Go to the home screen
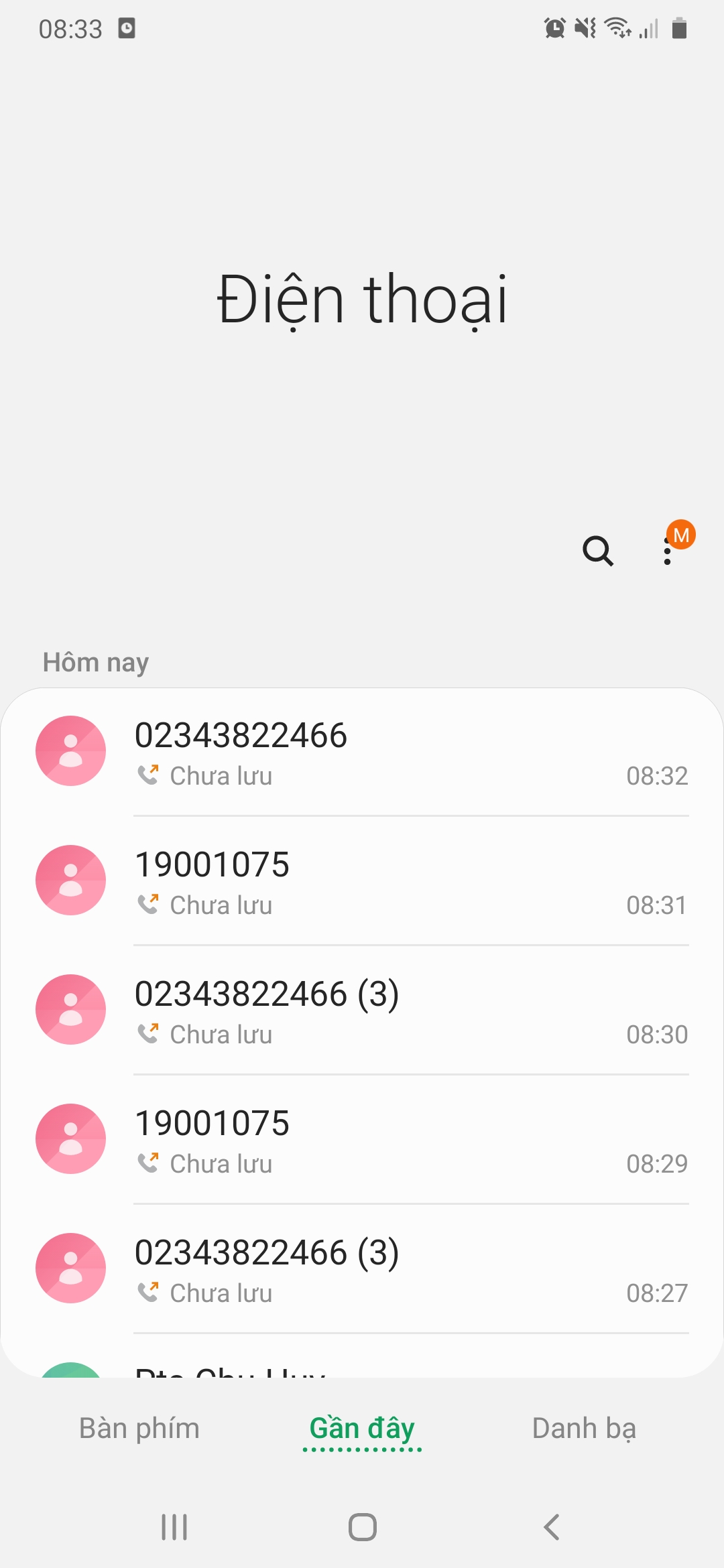724x1568 pixels. [x=362, y=1527]
